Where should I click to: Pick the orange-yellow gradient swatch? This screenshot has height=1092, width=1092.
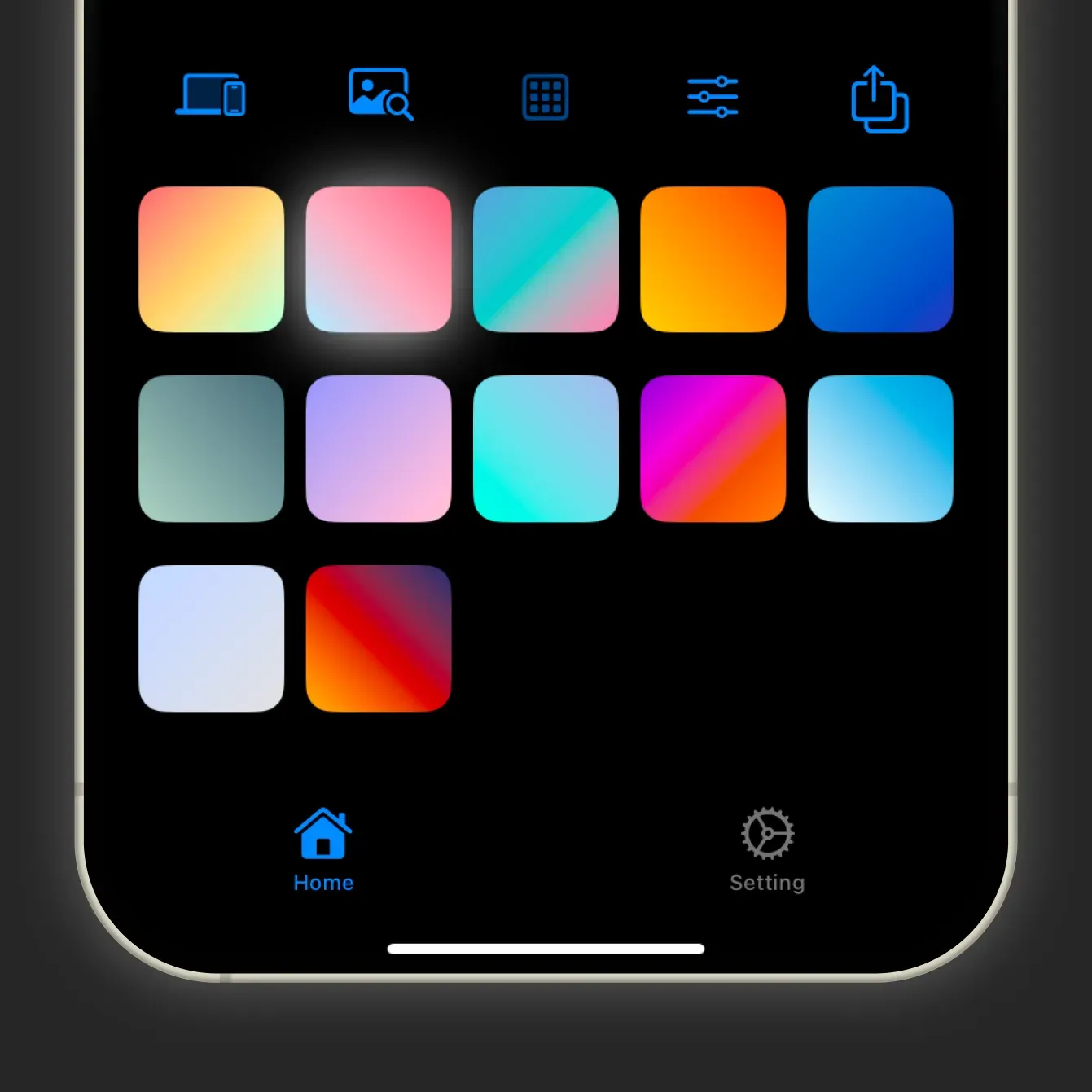tap(713, 260)
